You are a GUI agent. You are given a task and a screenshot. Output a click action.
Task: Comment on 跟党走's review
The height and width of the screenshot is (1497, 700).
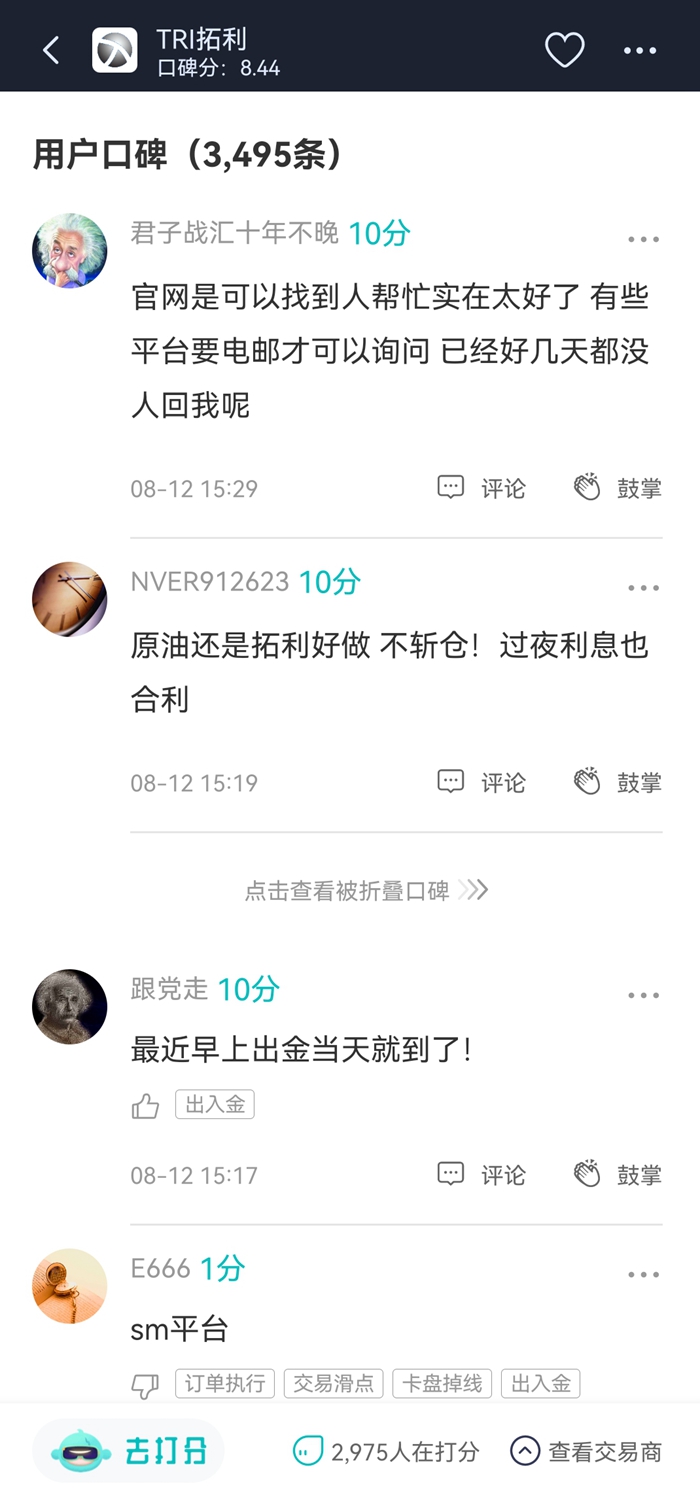(x=481, y=1175)
